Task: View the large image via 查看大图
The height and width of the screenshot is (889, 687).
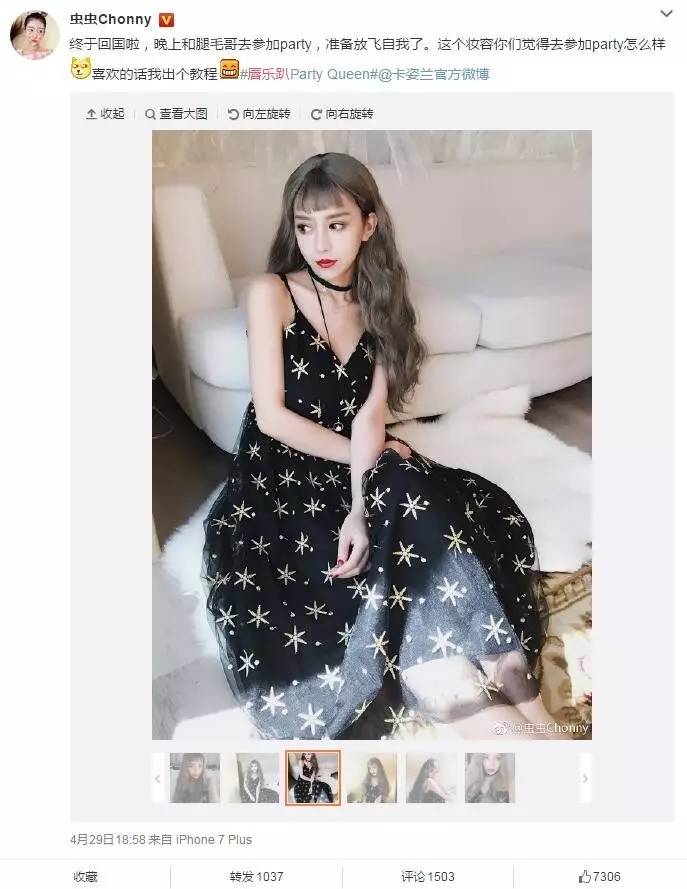Action: pos(176,114)
